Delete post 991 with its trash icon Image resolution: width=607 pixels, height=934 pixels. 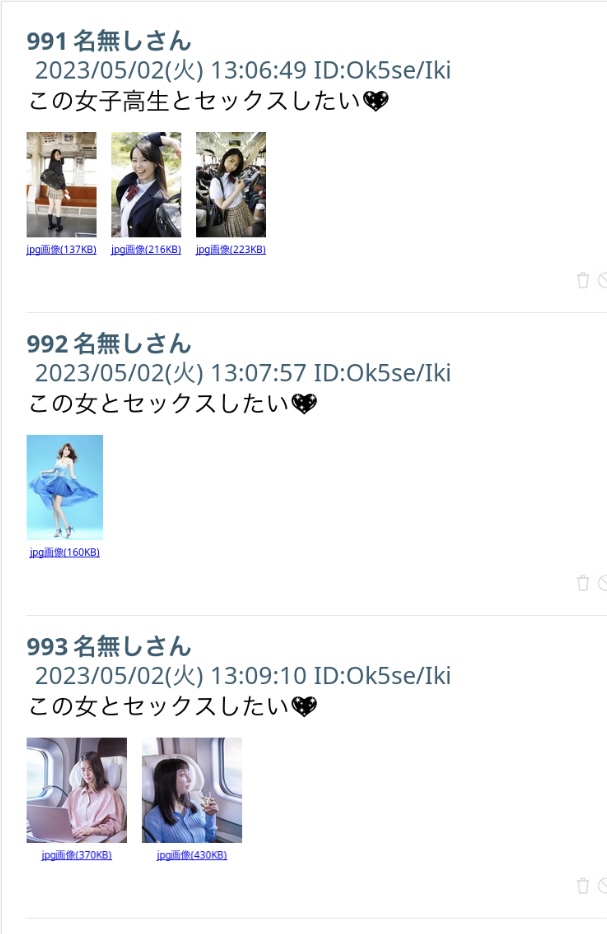tap(583, 280)
